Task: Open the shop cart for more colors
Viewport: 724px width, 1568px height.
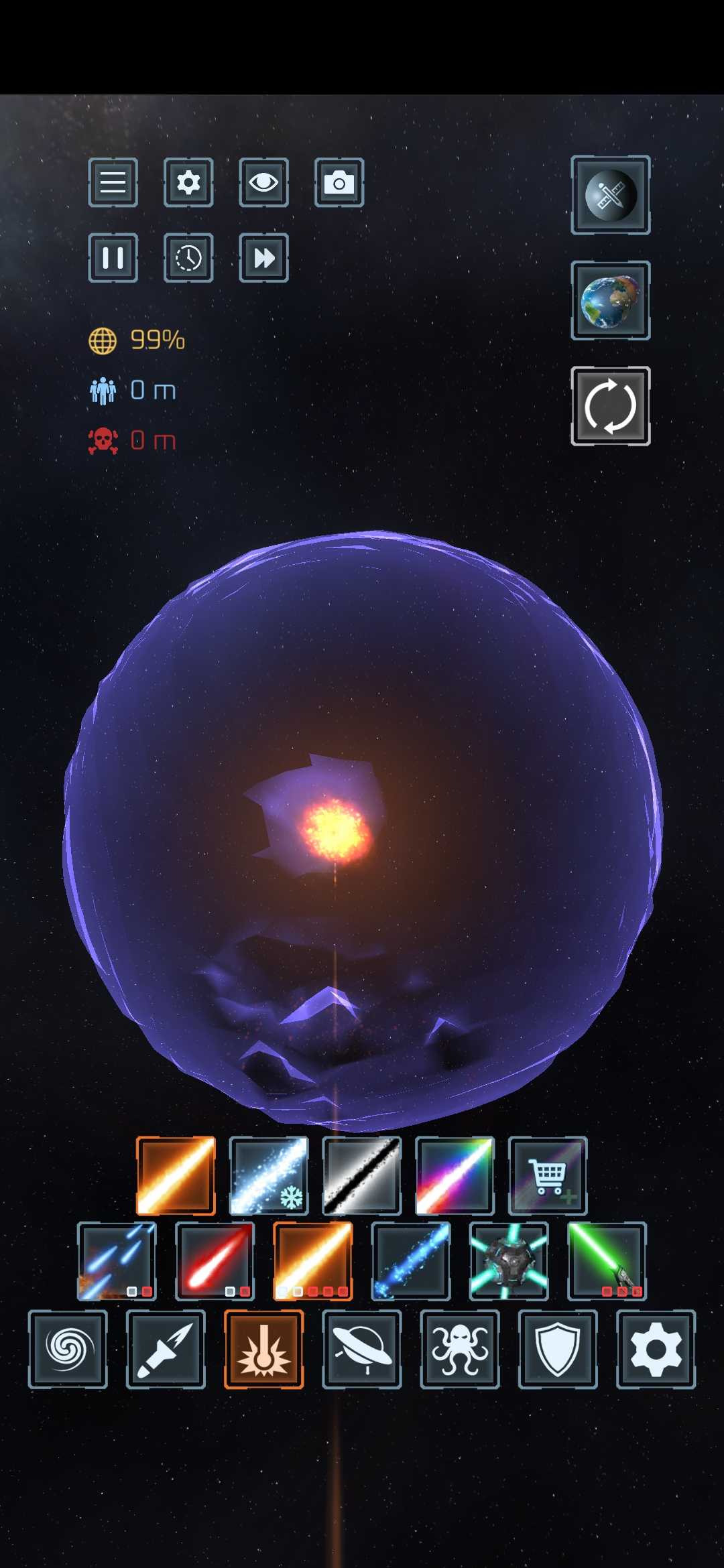Action: [x=548, y=1175]
